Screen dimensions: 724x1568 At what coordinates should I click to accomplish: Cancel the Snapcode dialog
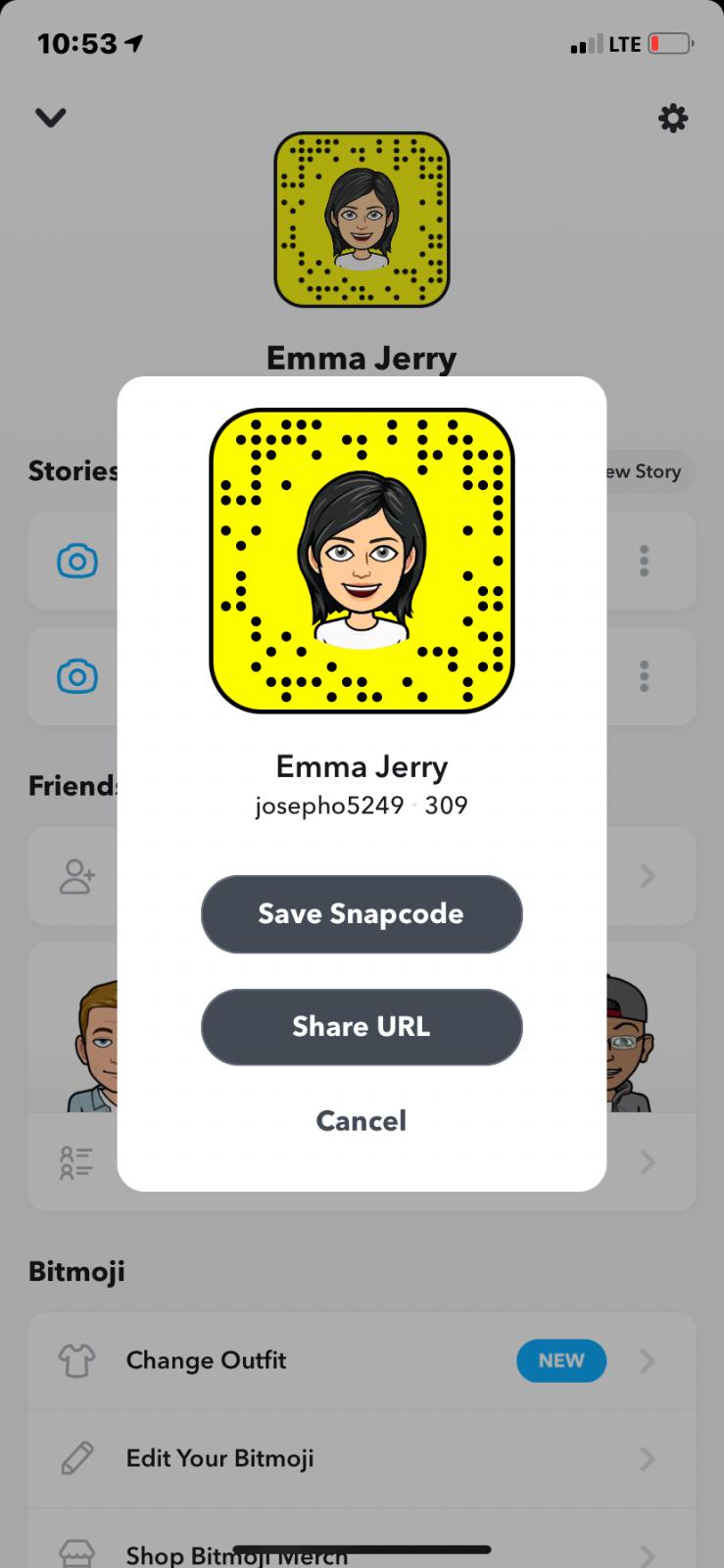coord(362,1120)
